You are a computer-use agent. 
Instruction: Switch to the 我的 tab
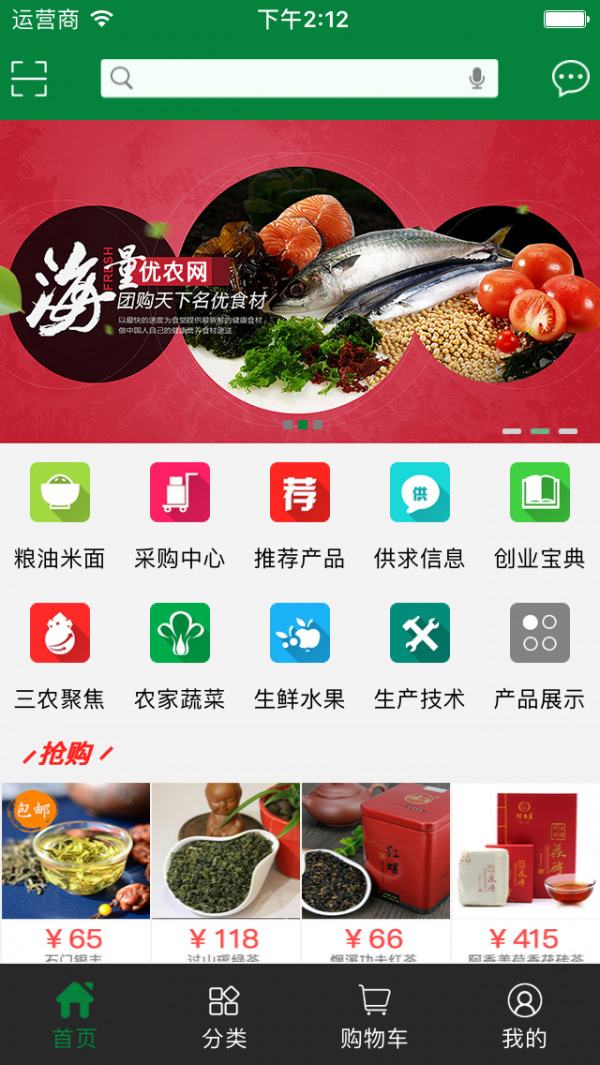pos(524,1015)
